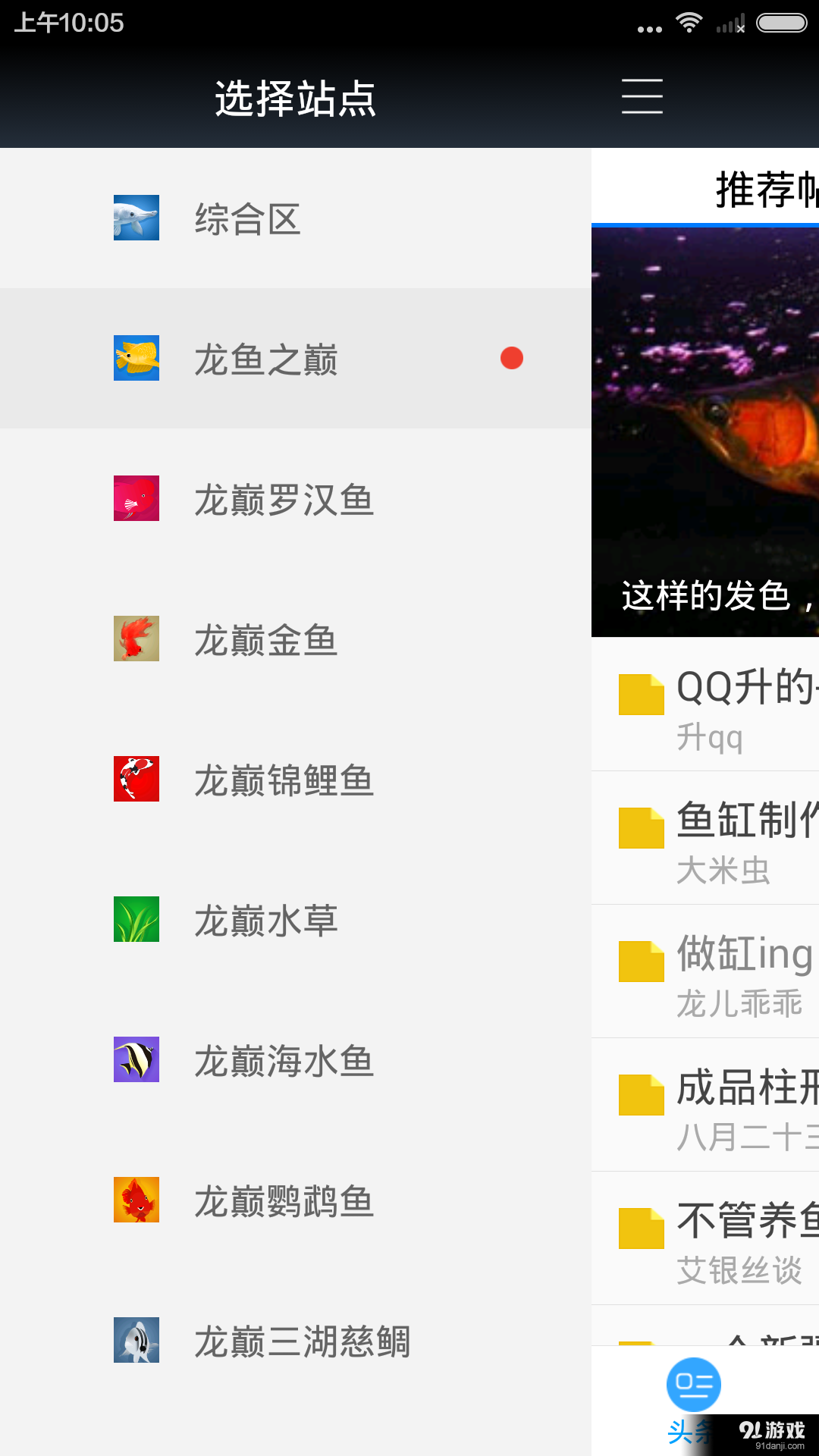The width and height of the screenshot is (819, 1456).
Task: Open the hamburger menu at top right
Action: click(x=642, y=97)
